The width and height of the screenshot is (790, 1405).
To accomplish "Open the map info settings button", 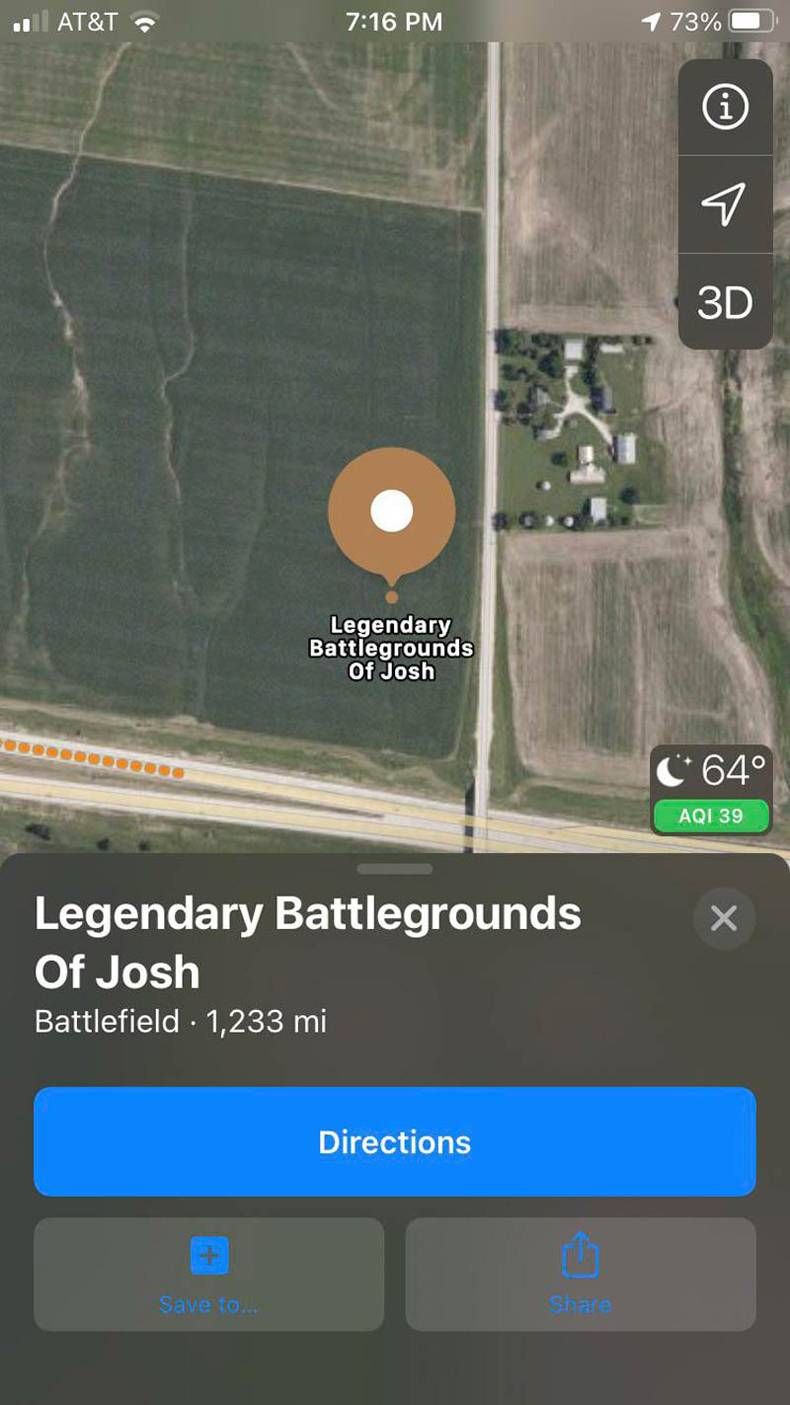I will (725, 106).
